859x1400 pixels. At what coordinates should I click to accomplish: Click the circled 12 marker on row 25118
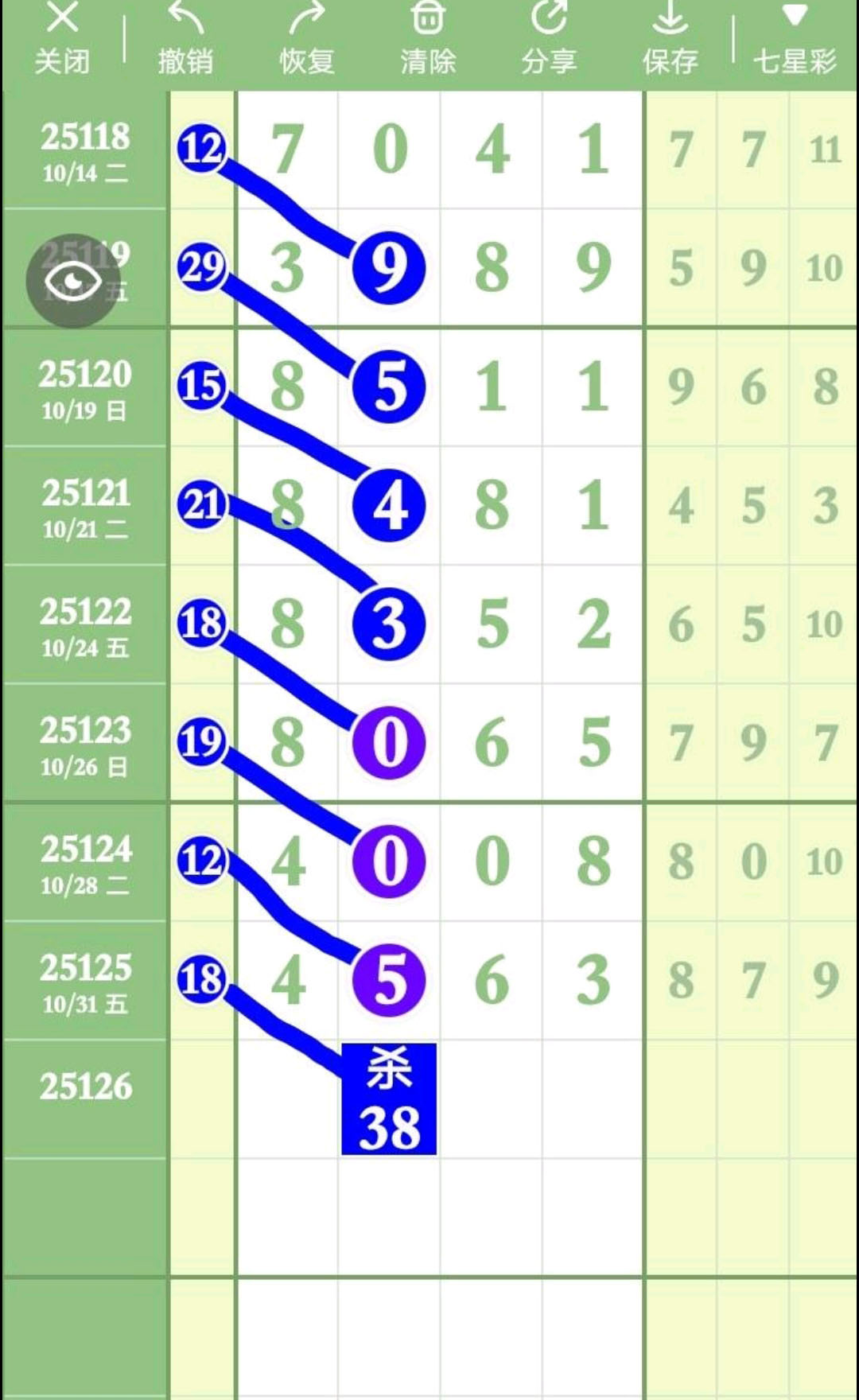pyautogui.click(x=203, y=147)
